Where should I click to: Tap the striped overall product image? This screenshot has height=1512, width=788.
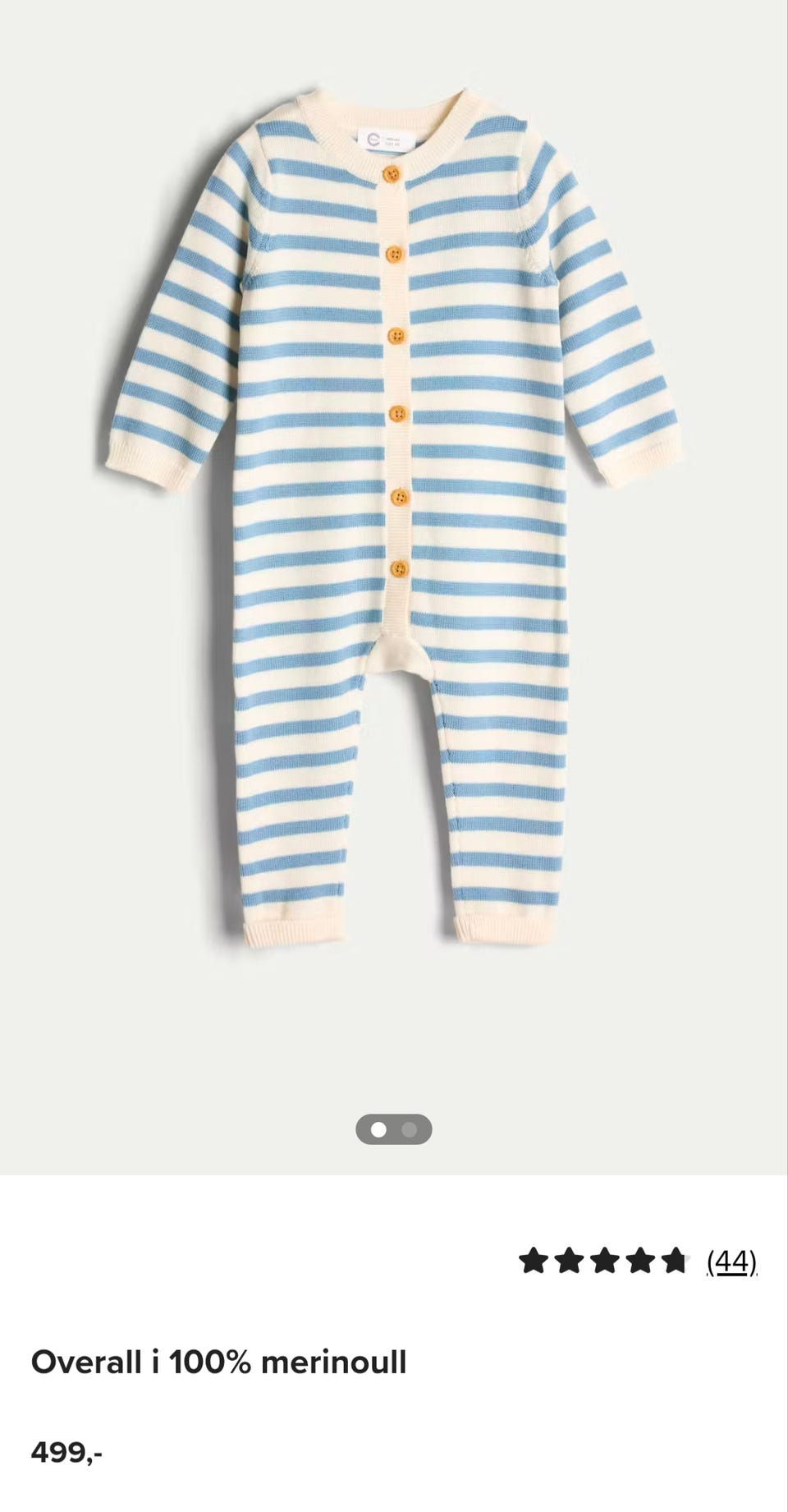point(394,519)
